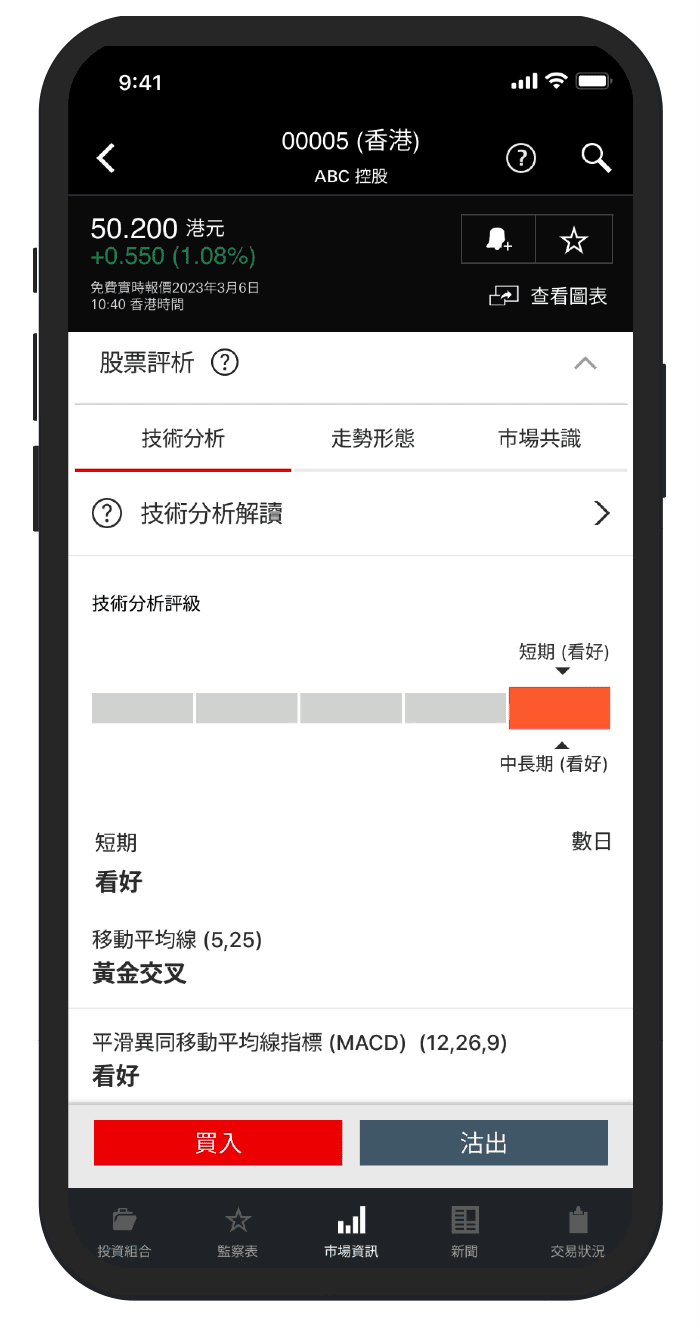
Task: Open the help icon in the header
Action: pos(520,158)
